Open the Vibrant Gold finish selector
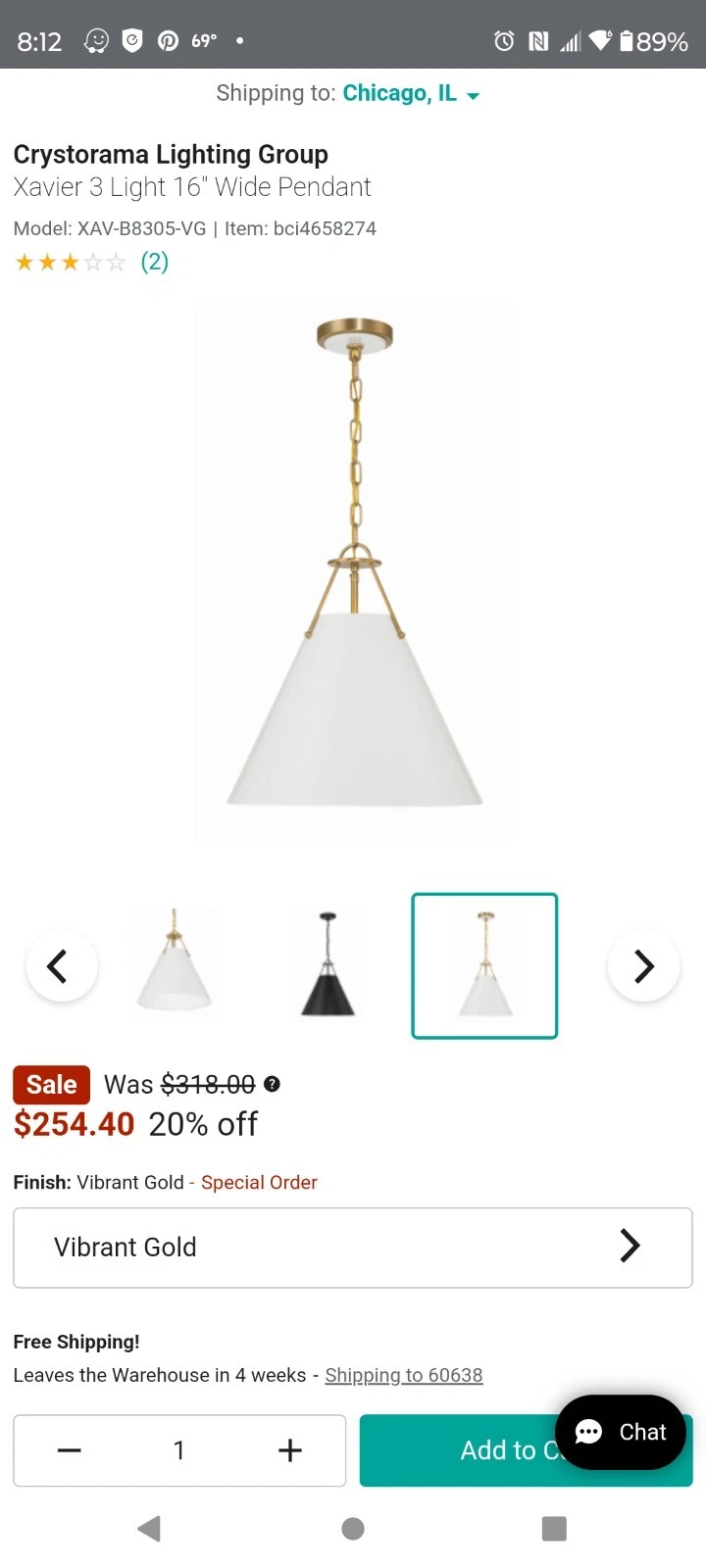 click(x=353, y=1248)
